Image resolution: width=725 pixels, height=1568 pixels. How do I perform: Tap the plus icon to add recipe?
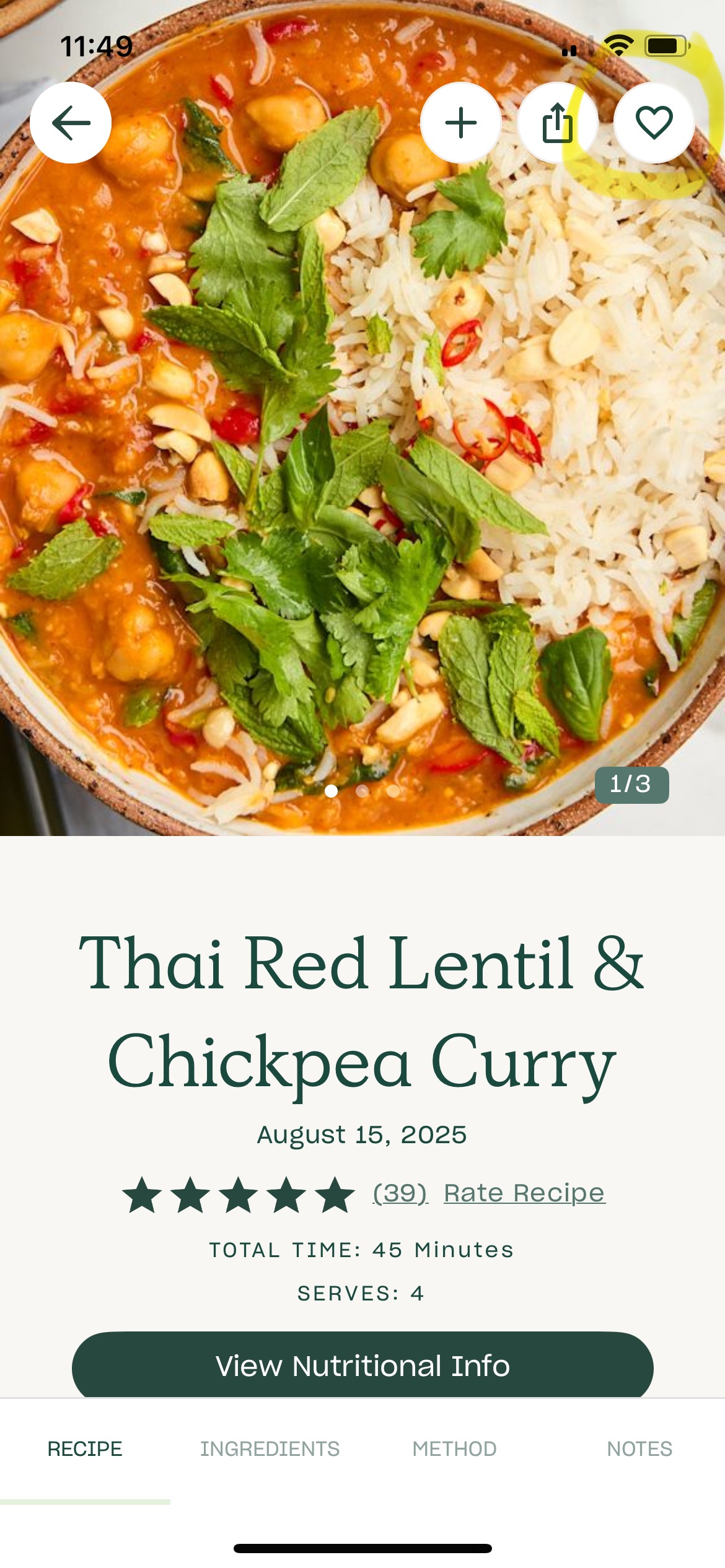tap(460, 123)
